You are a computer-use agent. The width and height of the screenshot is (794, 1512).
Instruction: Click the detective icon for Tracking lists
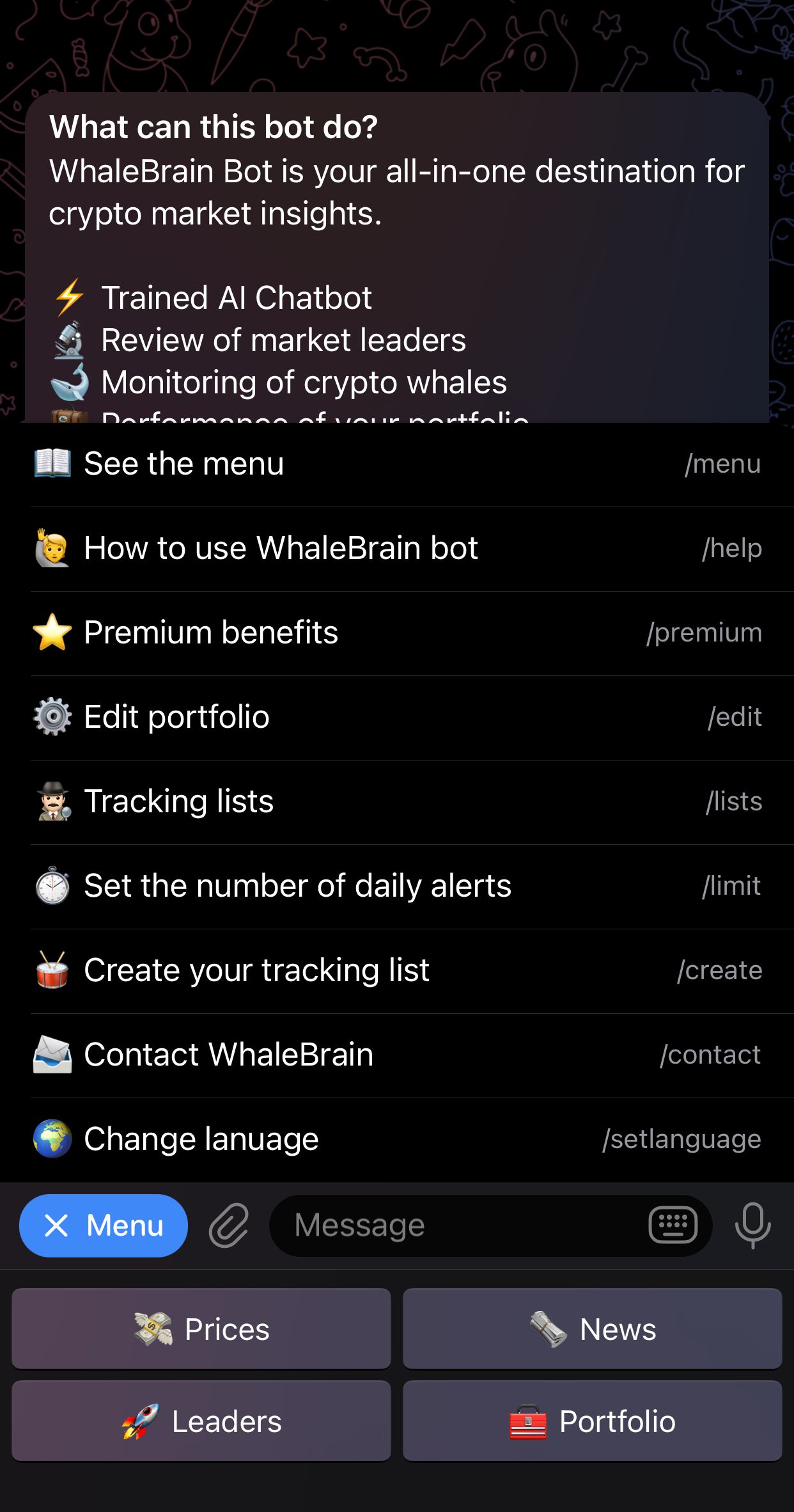tap(52, 801)
